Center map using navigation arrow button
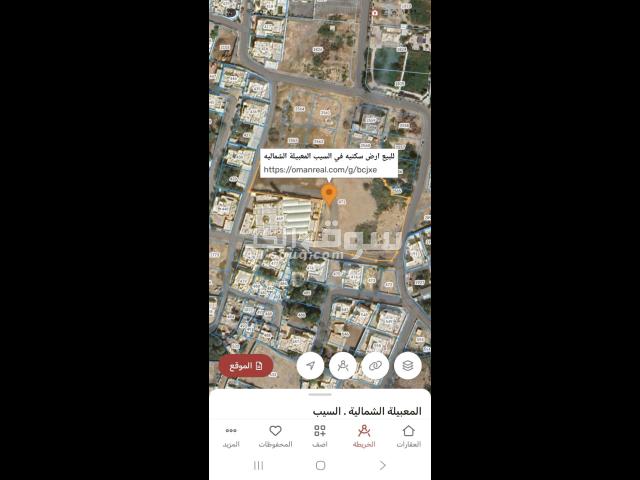640x480 pixels. click(x=310, y=366)
